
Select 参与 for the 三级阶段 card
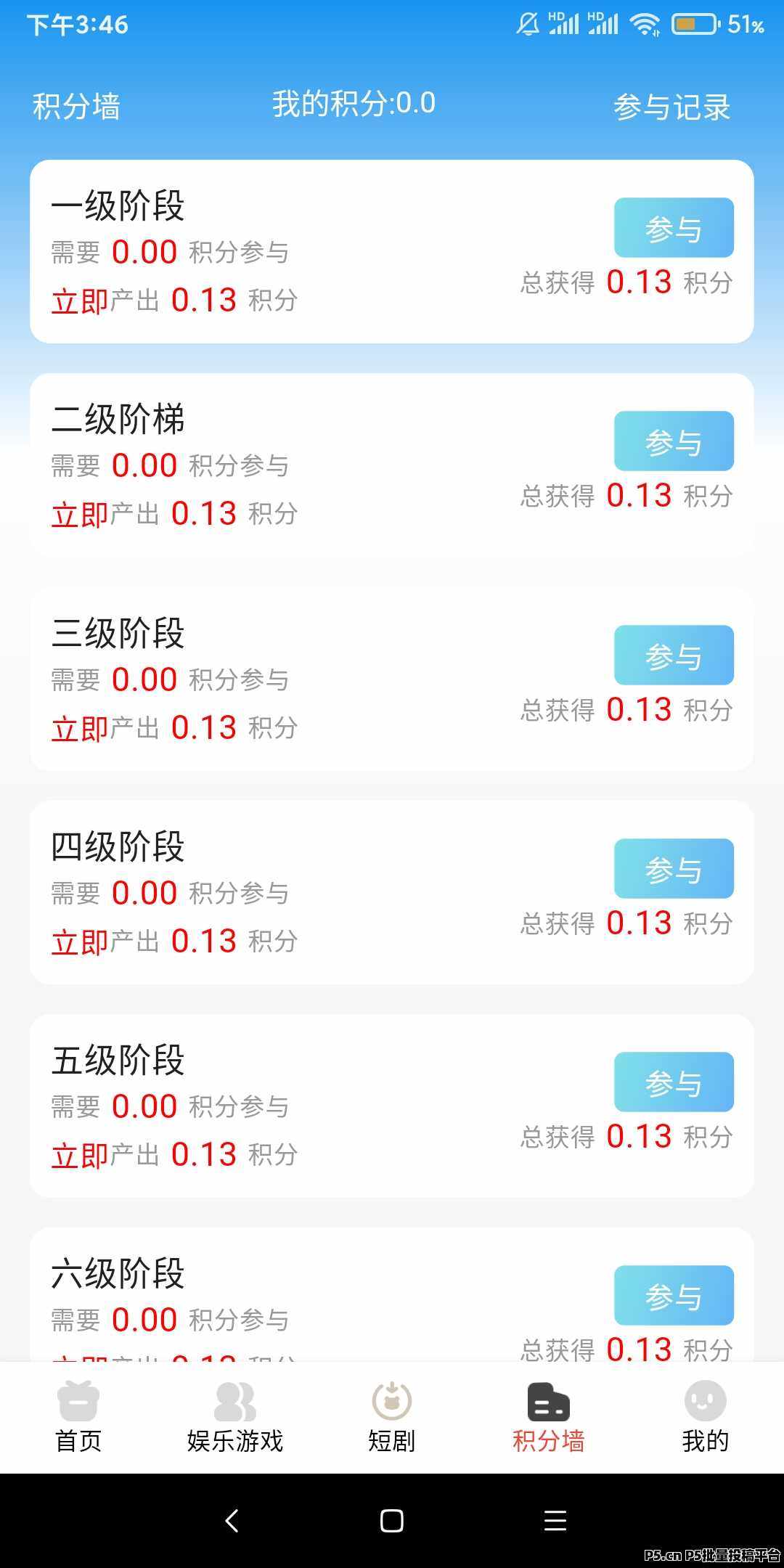[x=674, y=655]
